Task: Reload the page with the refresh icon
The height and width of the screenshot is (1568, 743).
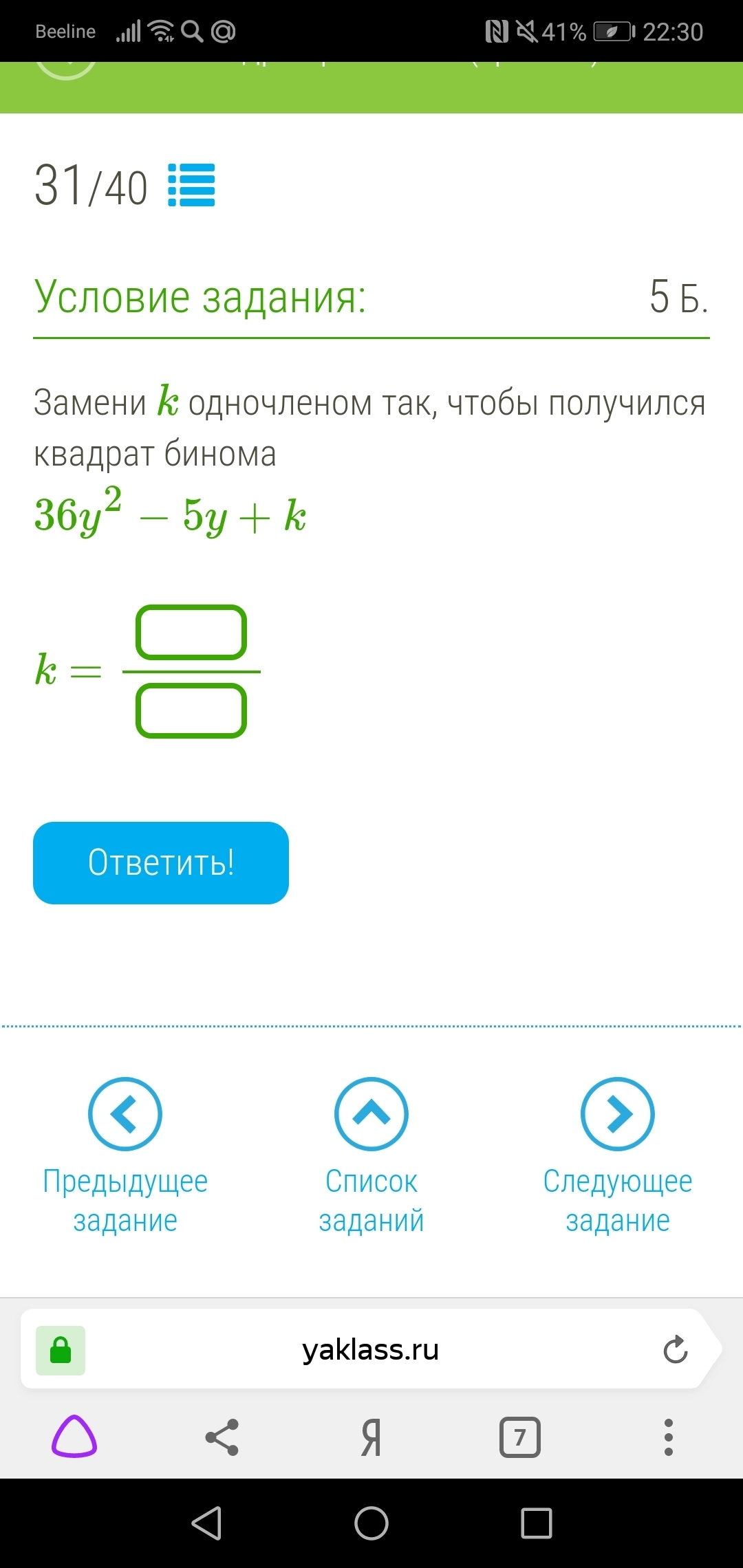Action: 676,1349
